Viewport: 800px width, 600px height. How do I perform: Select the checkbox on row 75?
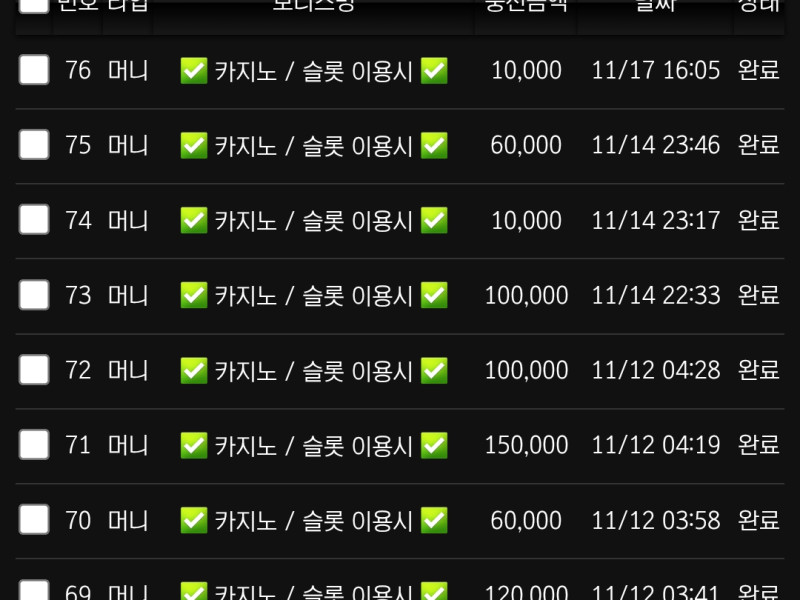tap(34, 145)
